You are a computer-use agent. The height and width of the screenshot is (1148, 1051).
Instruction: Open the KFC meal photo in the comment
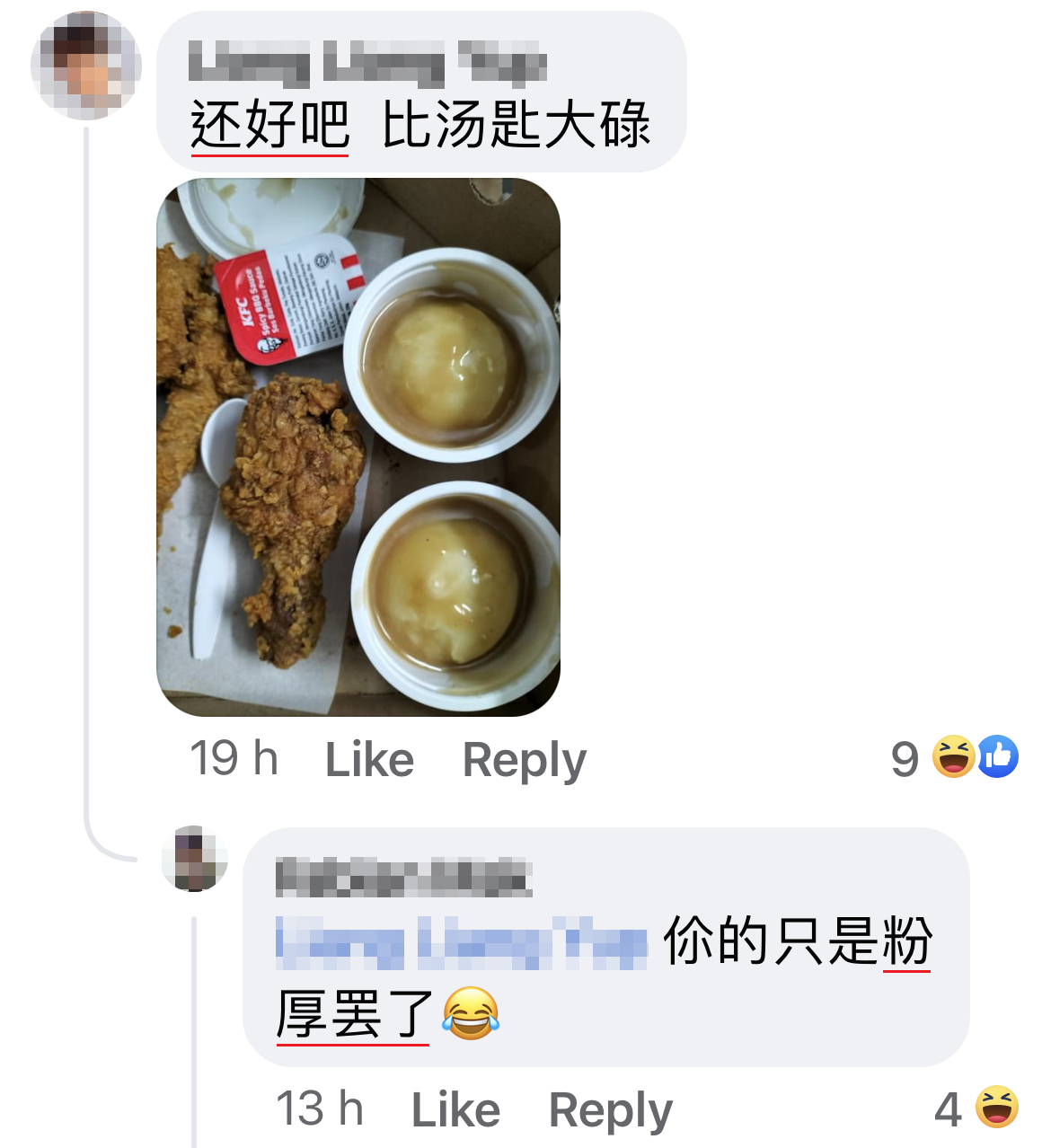358,446
